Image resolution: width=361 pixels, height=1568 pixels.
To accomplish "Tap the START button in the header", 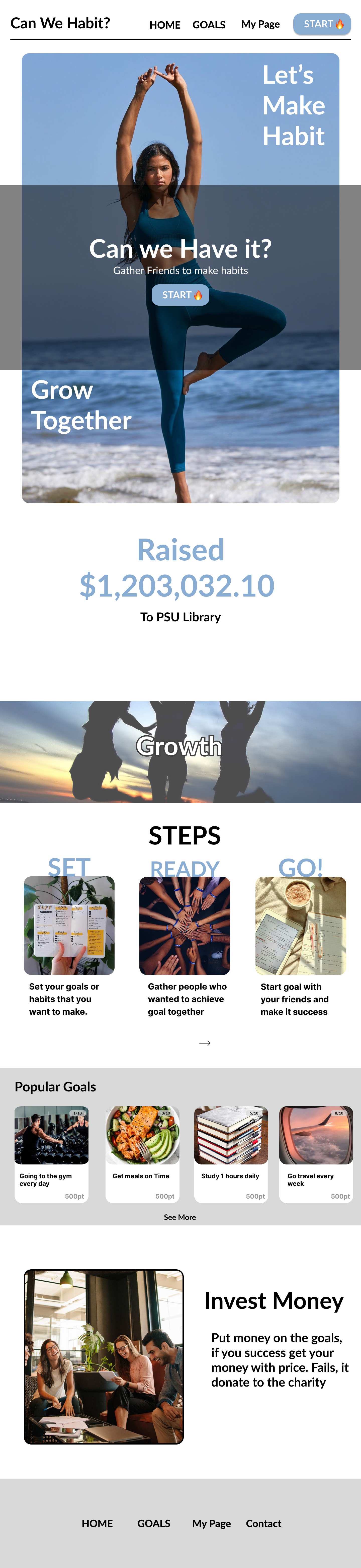I will pos(321,24).
